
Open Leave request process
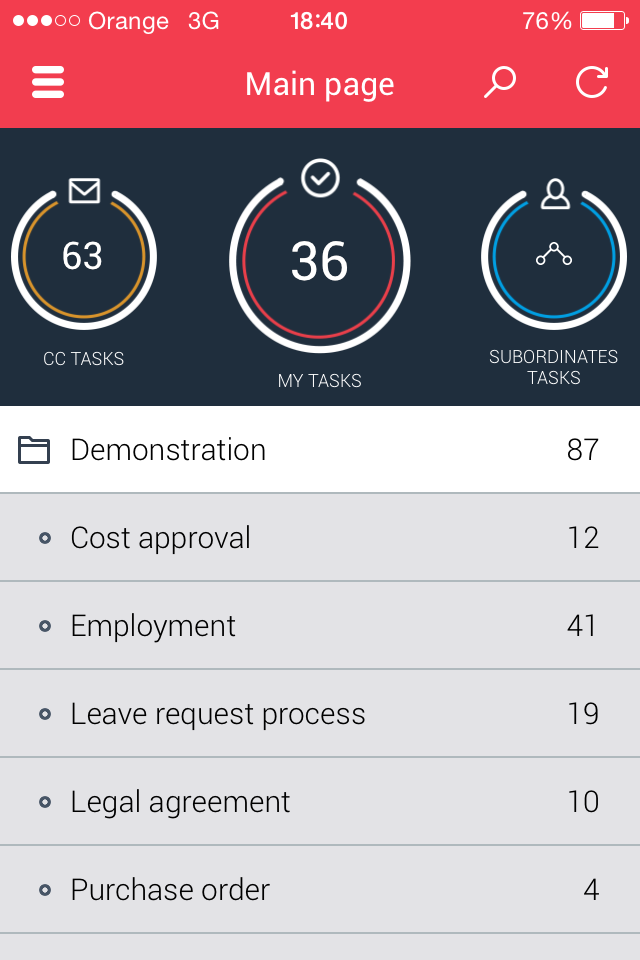coord(320,714)
